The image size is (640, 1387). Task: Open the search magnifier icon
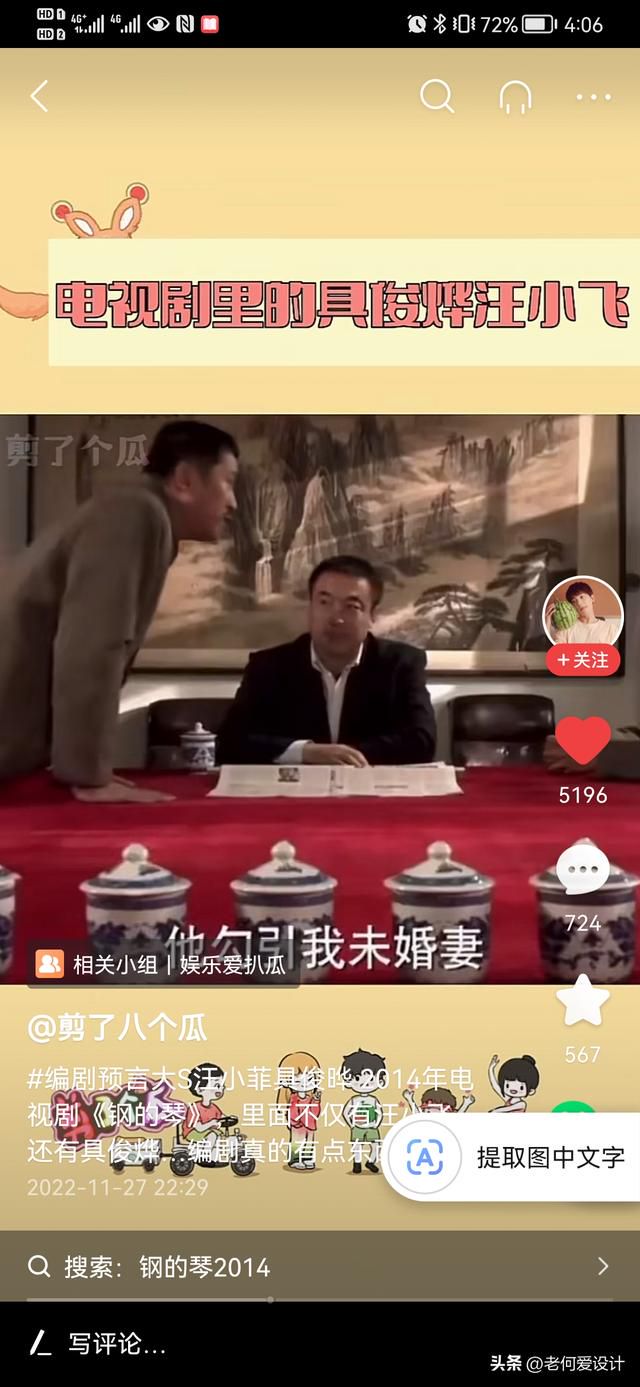click(436, 97)
